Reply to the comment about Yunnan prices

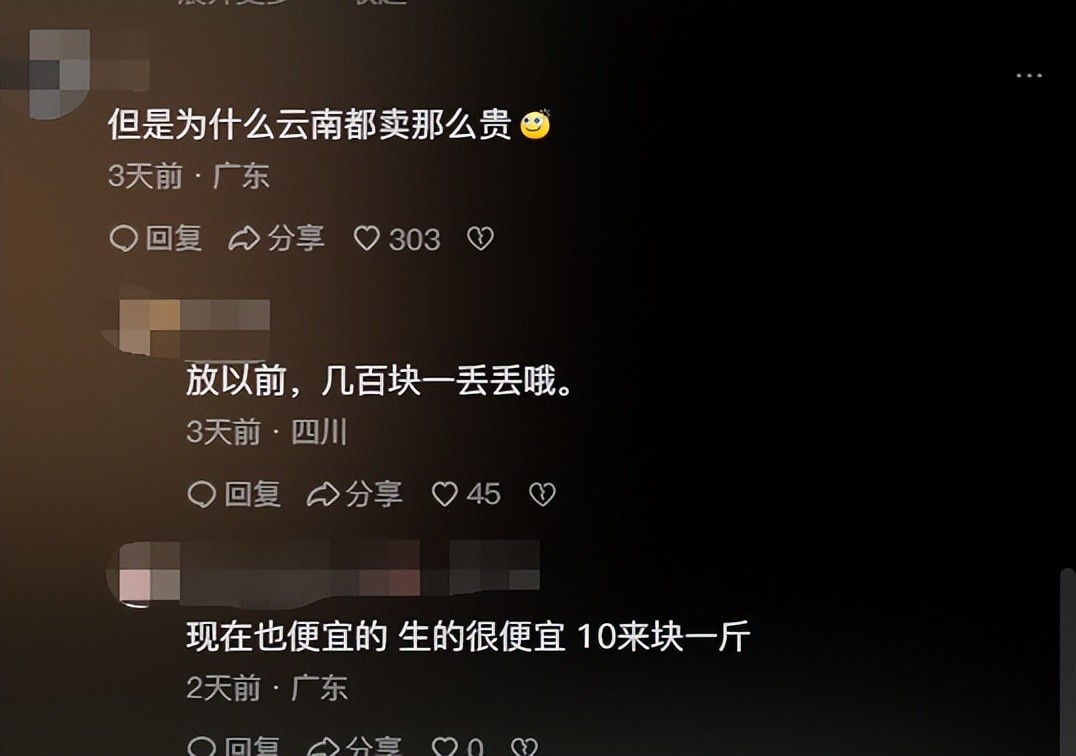point(155,238)
